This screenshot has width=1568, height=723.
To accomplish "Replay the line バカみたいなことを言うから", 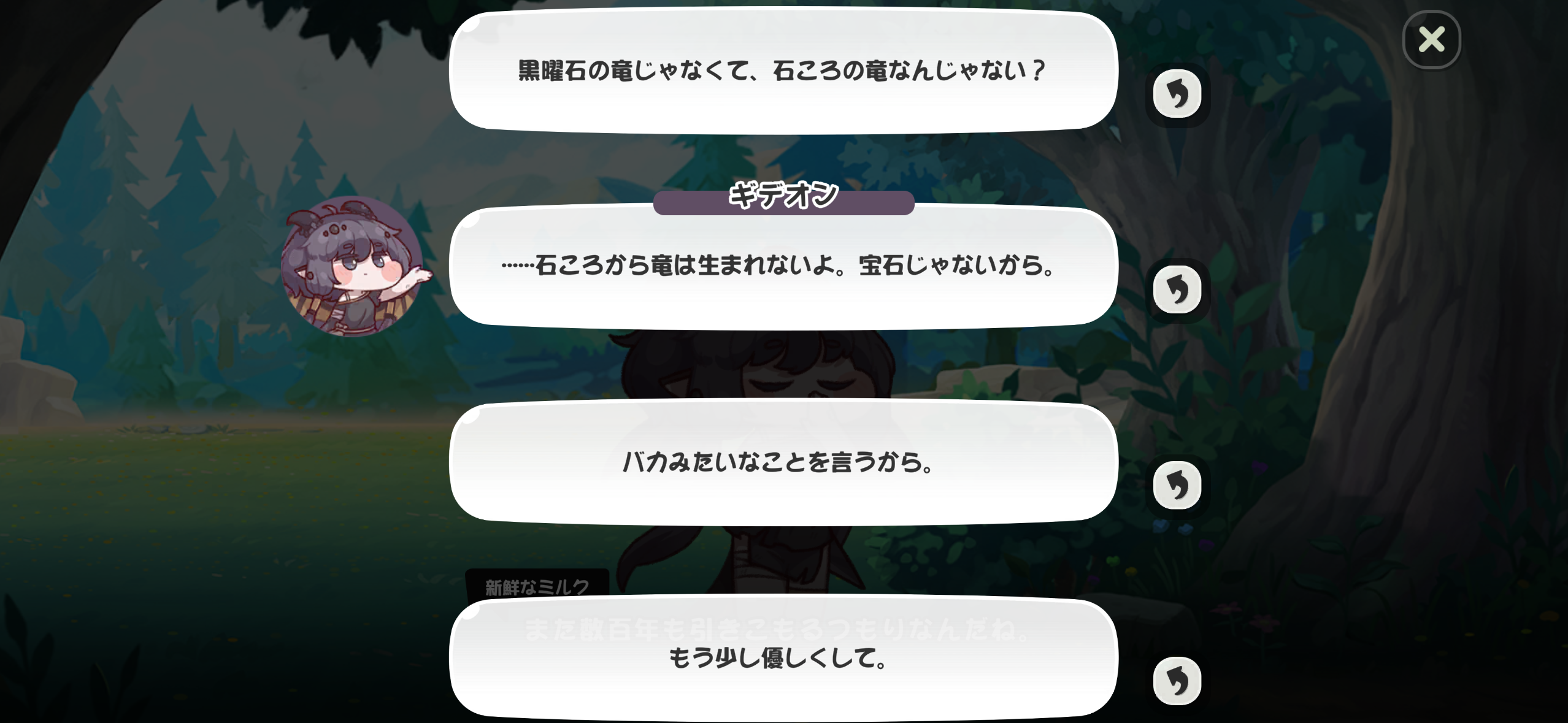I will (x=1177, y=485).
